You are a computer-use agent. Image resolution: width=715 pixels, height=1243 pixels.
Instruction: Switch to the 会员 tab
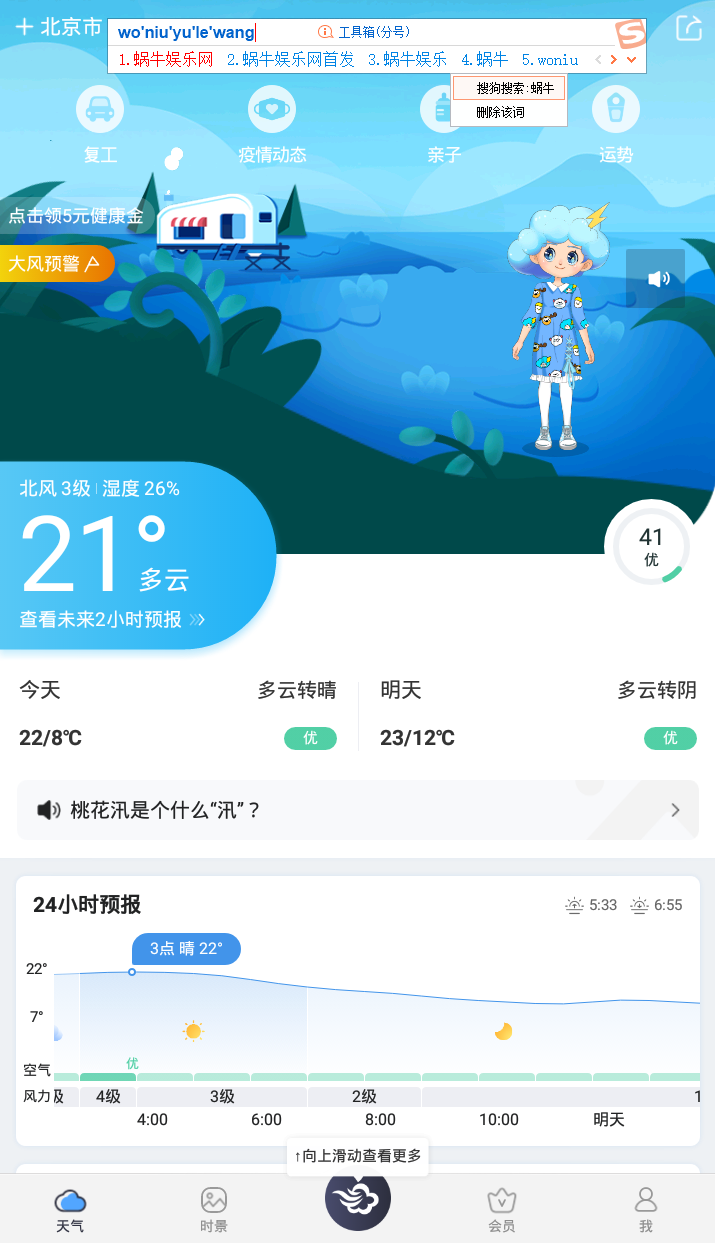pyautogui.click(x=501, y=1209)
